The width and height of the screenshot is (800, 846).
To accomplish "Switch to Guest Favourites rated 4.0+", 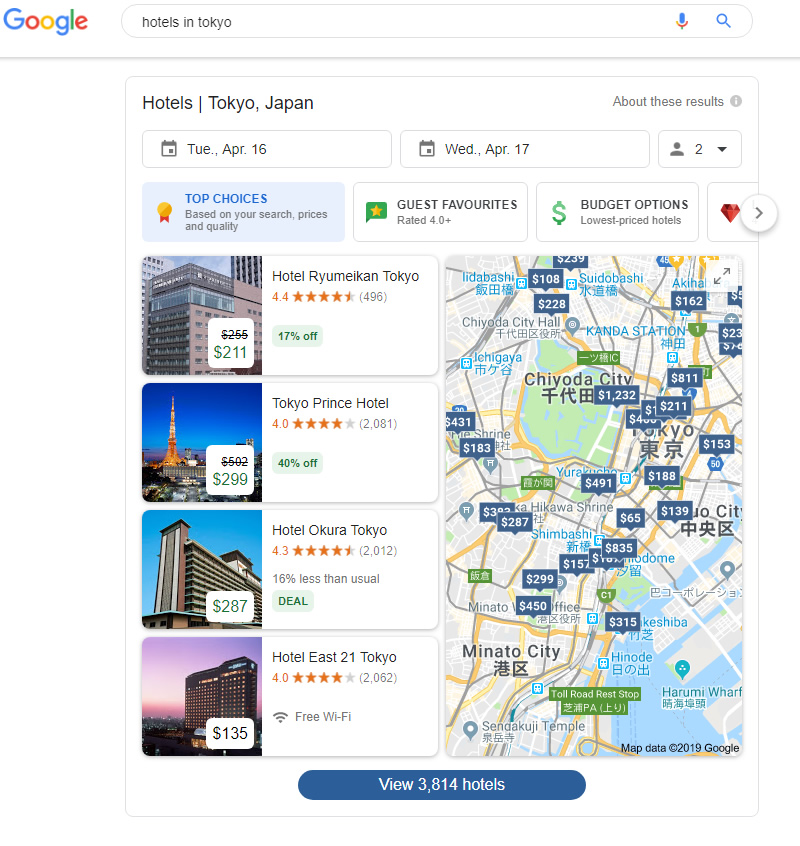I will [440, 212].
